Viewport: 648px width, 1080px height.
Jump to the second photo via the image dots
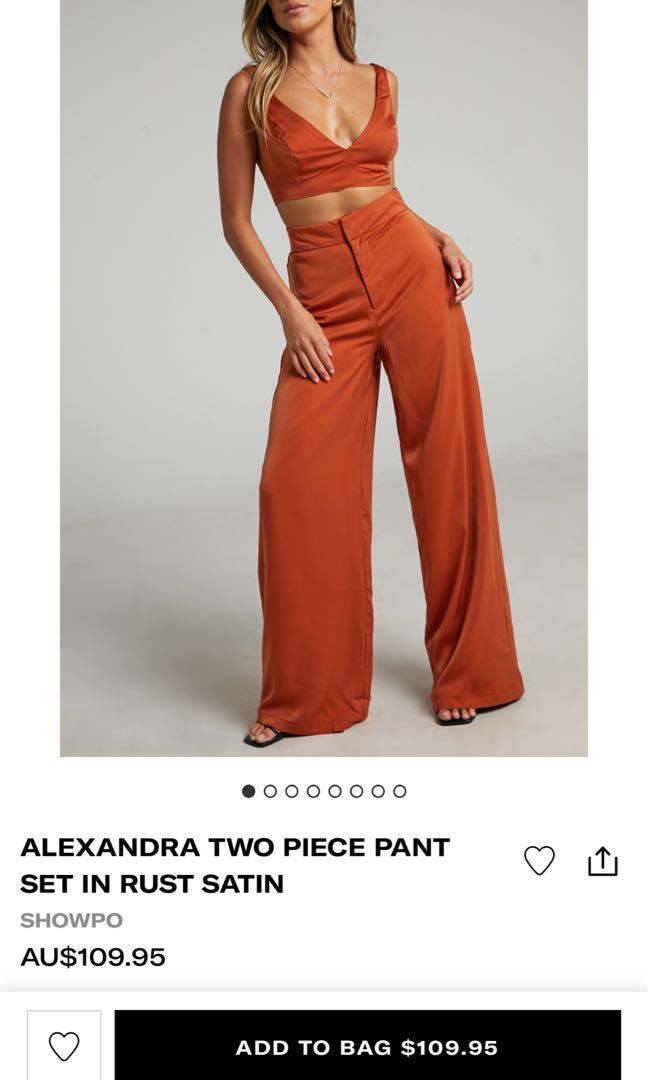[x=270, y=791]
